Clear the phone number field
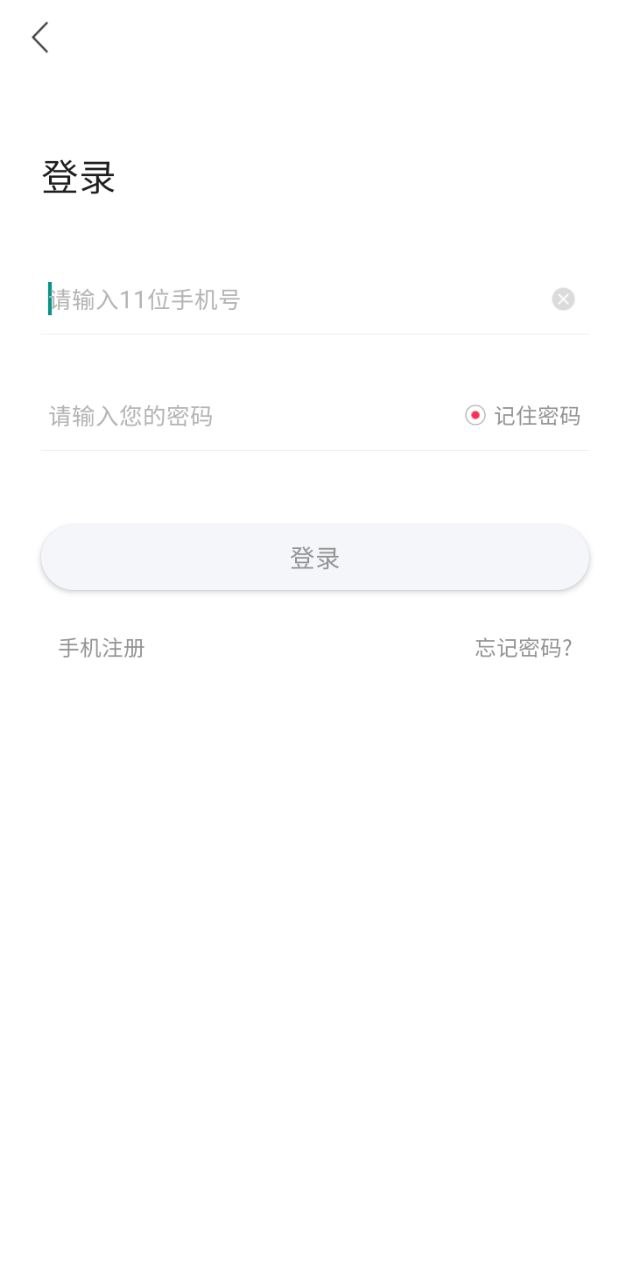Viewport: 630px width, 1280px height. 563,299
